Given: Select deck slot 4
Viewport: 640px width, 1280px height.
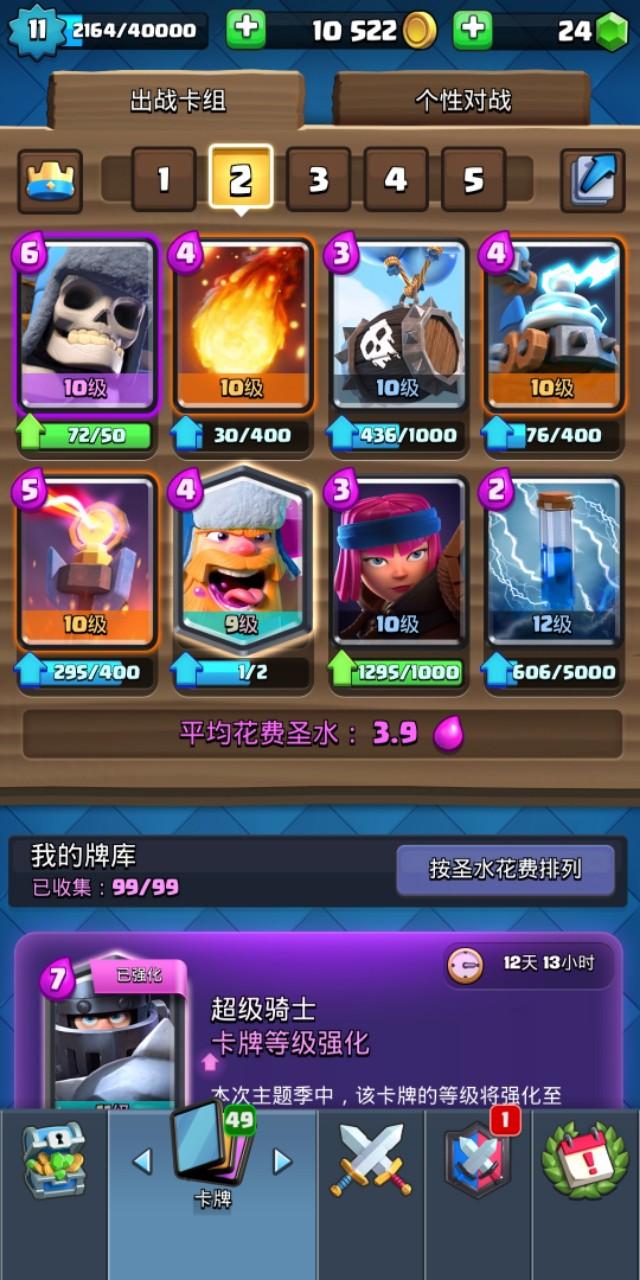Looking at the screenshot, I should pyautogui.click(x=395, y=180).
